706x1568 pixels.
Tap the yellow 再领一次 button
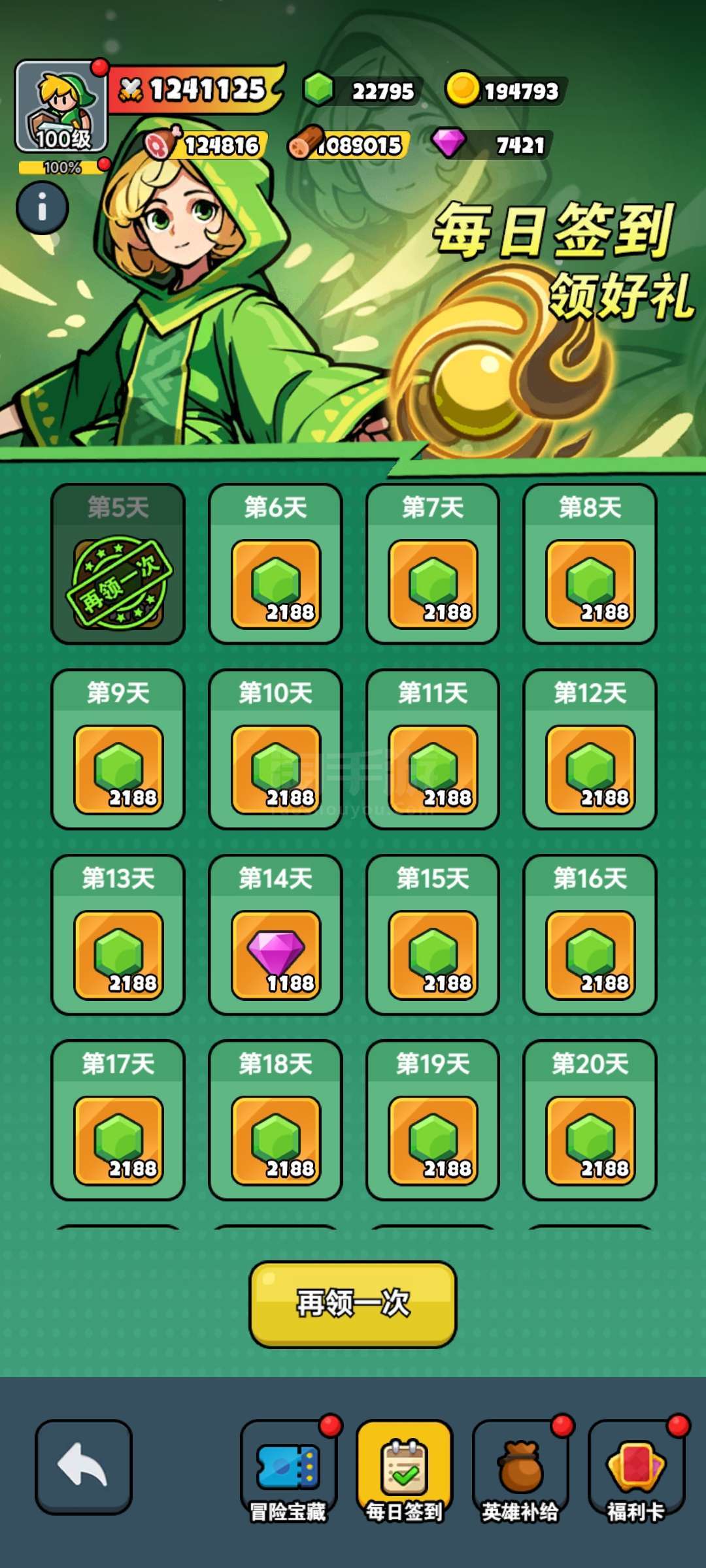pyautogui.click(x=353, y=1303)
